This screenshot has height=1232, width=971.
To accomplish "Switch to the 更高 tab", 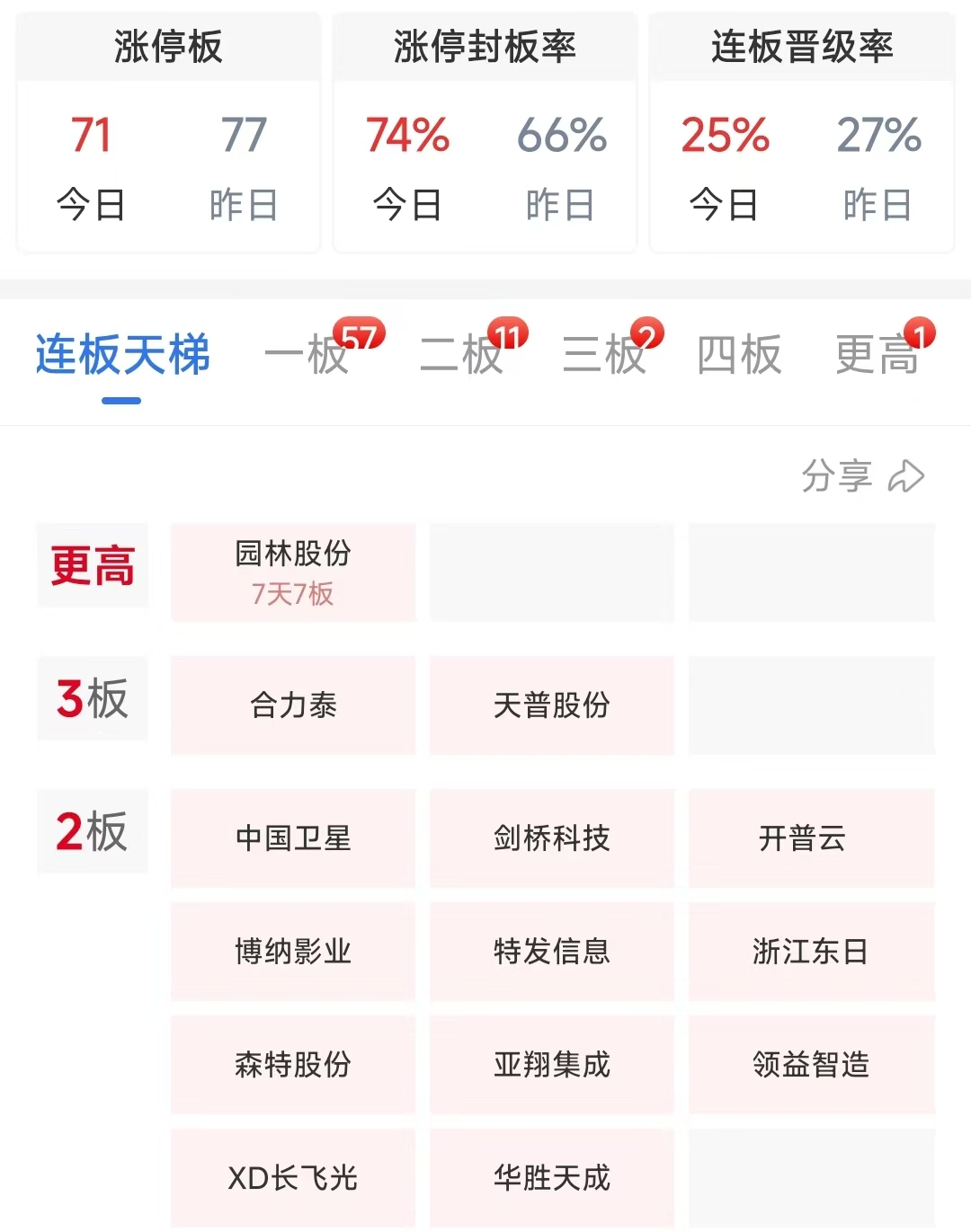I will click(877, 354).
